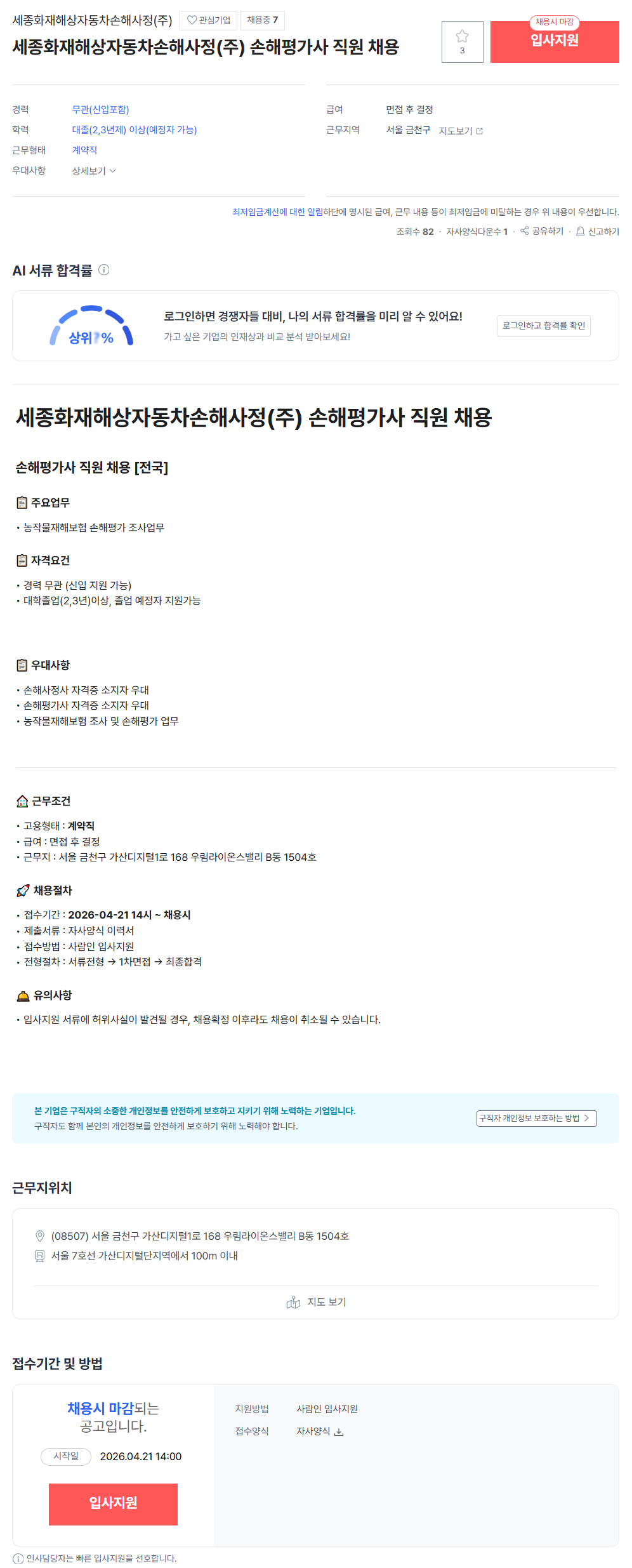The height and width of the screenshot is (1568, 632).
Task: Report this posting with 신고하기
Action: tap(598, 232)
